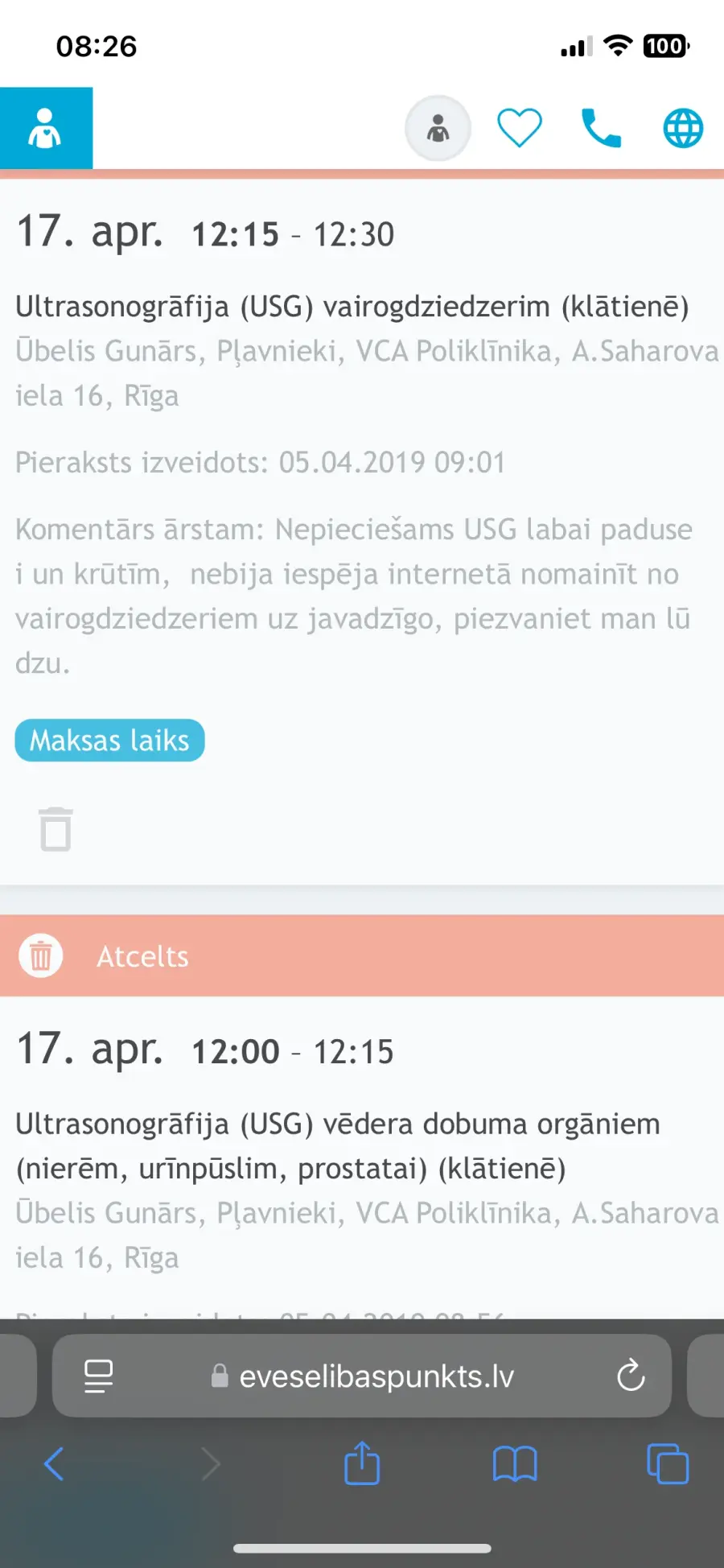Reload the page
The image size is (724, 1568).
click(x=631, y=1376)
